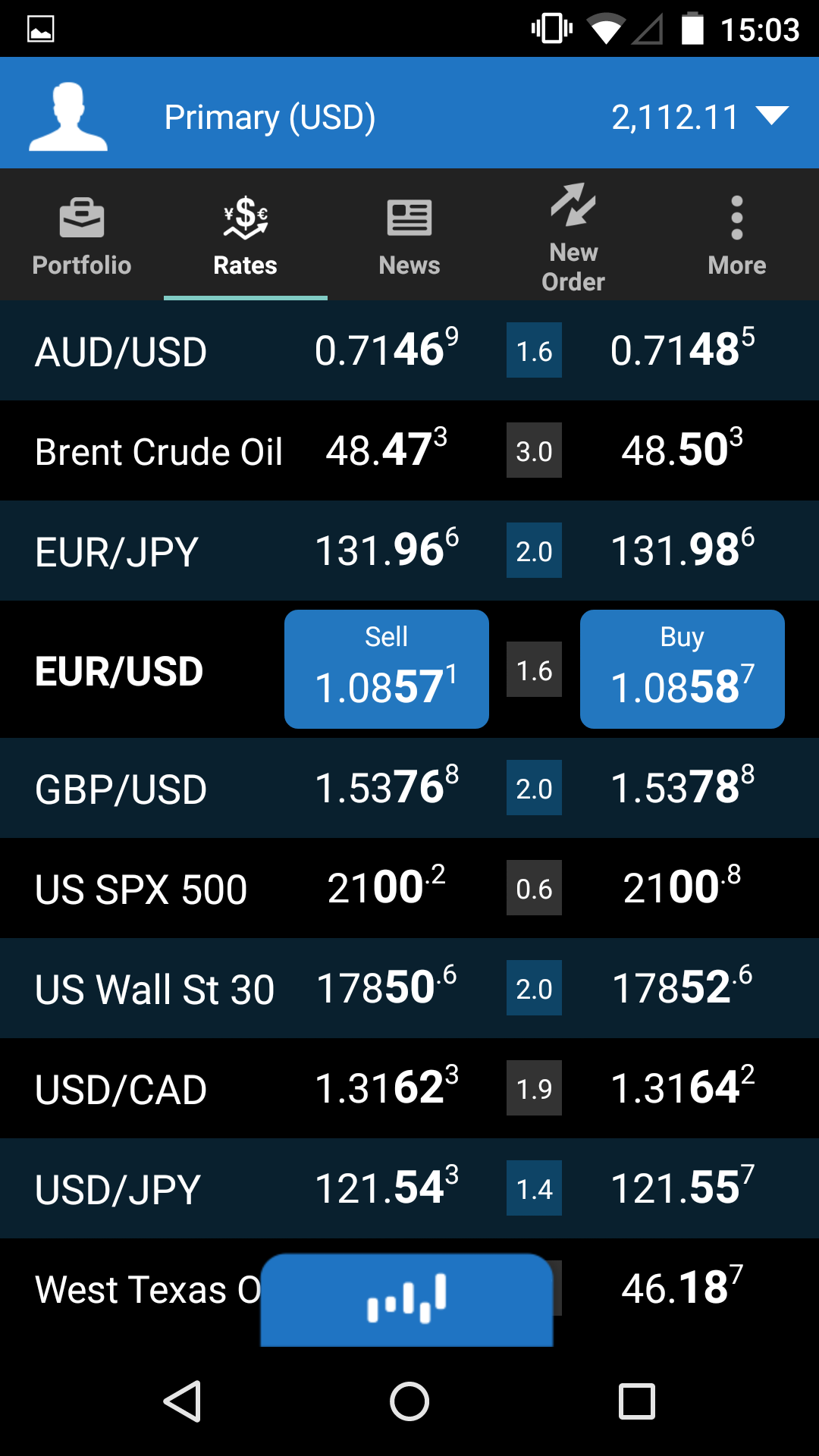Screen dimensions: 819x1456
Task: Open the More options menu
Action: [736, 235]
